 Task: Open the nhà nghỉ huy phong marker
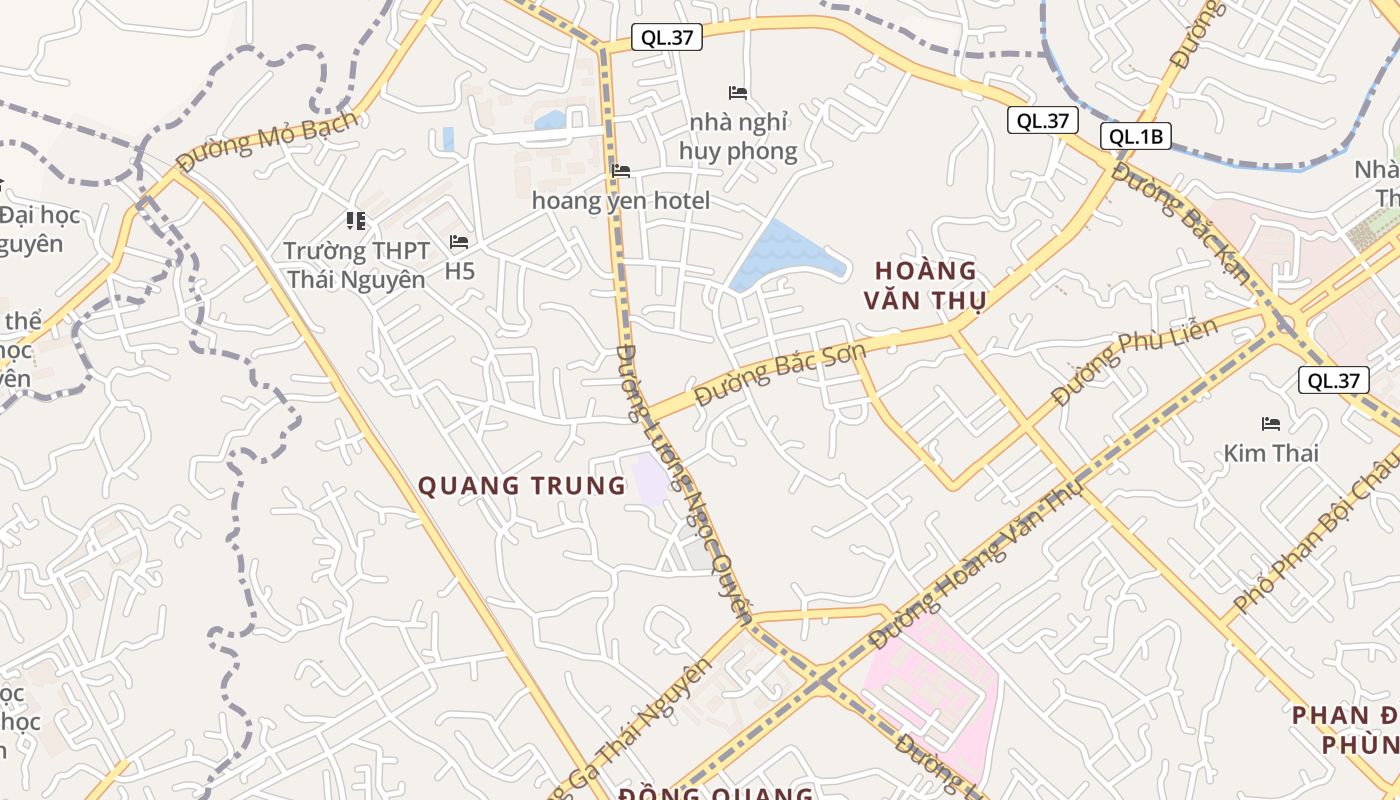click(x=738, y=93)
